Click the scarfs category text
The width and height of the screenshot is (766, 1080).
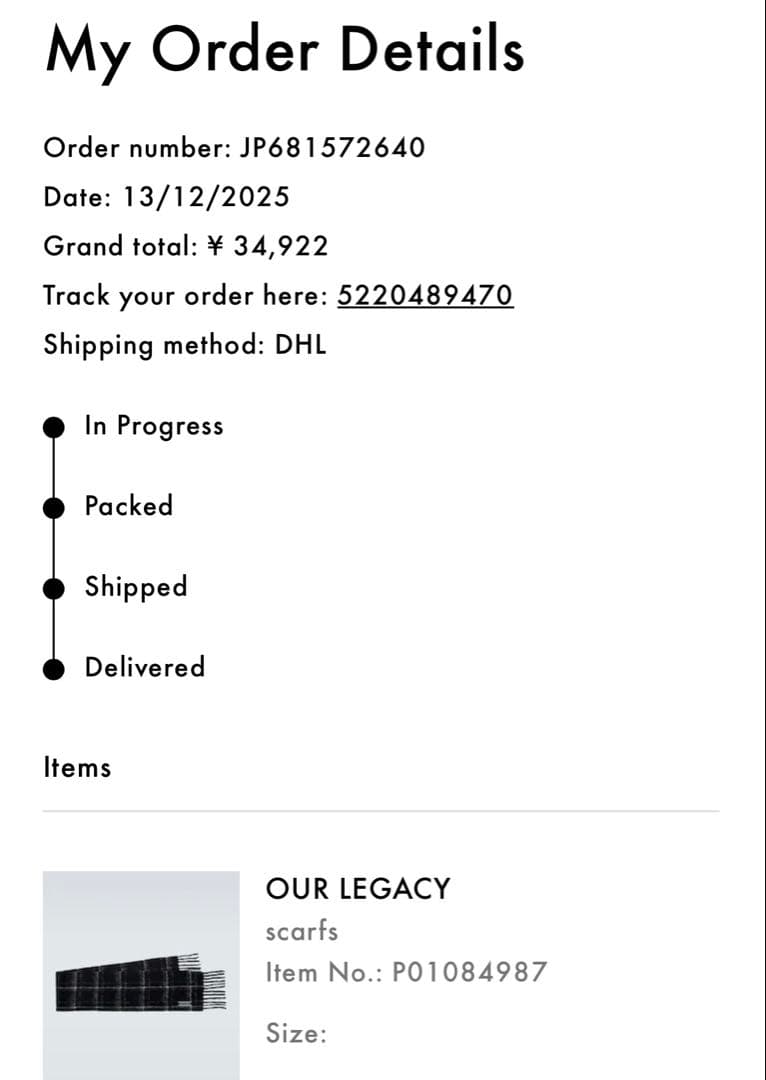click(x=302, y=930)
